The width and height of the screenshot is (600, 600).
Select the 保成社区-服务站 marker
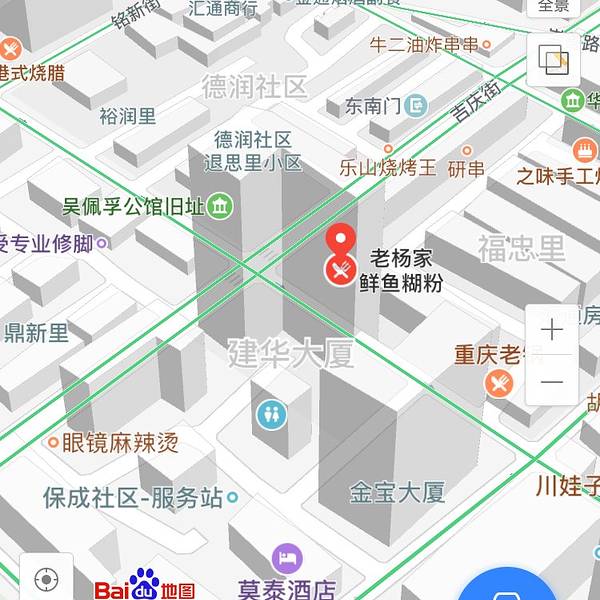tap(233, 496)
